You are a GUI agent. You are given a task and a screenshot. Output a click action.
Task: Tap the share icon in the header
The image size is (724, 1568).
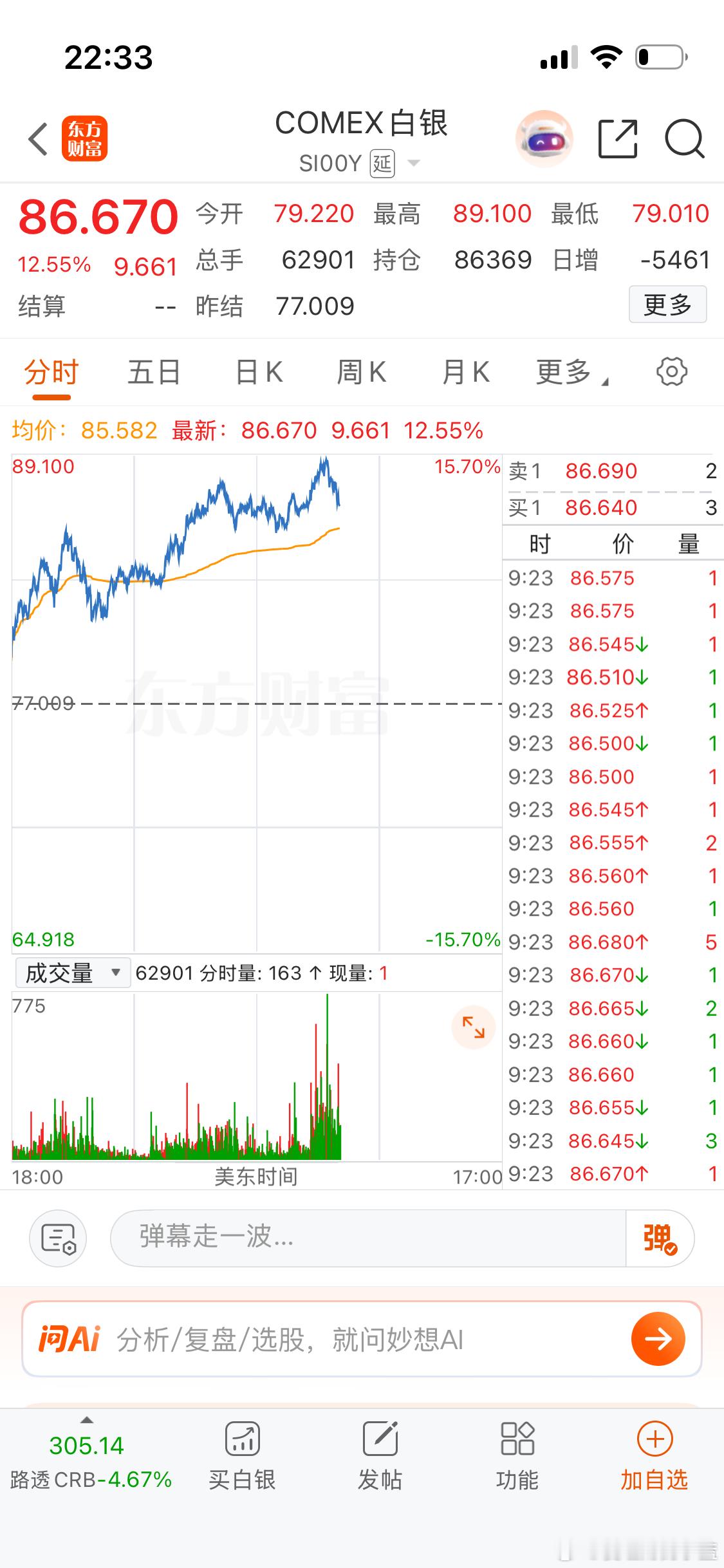pos(618,138)
